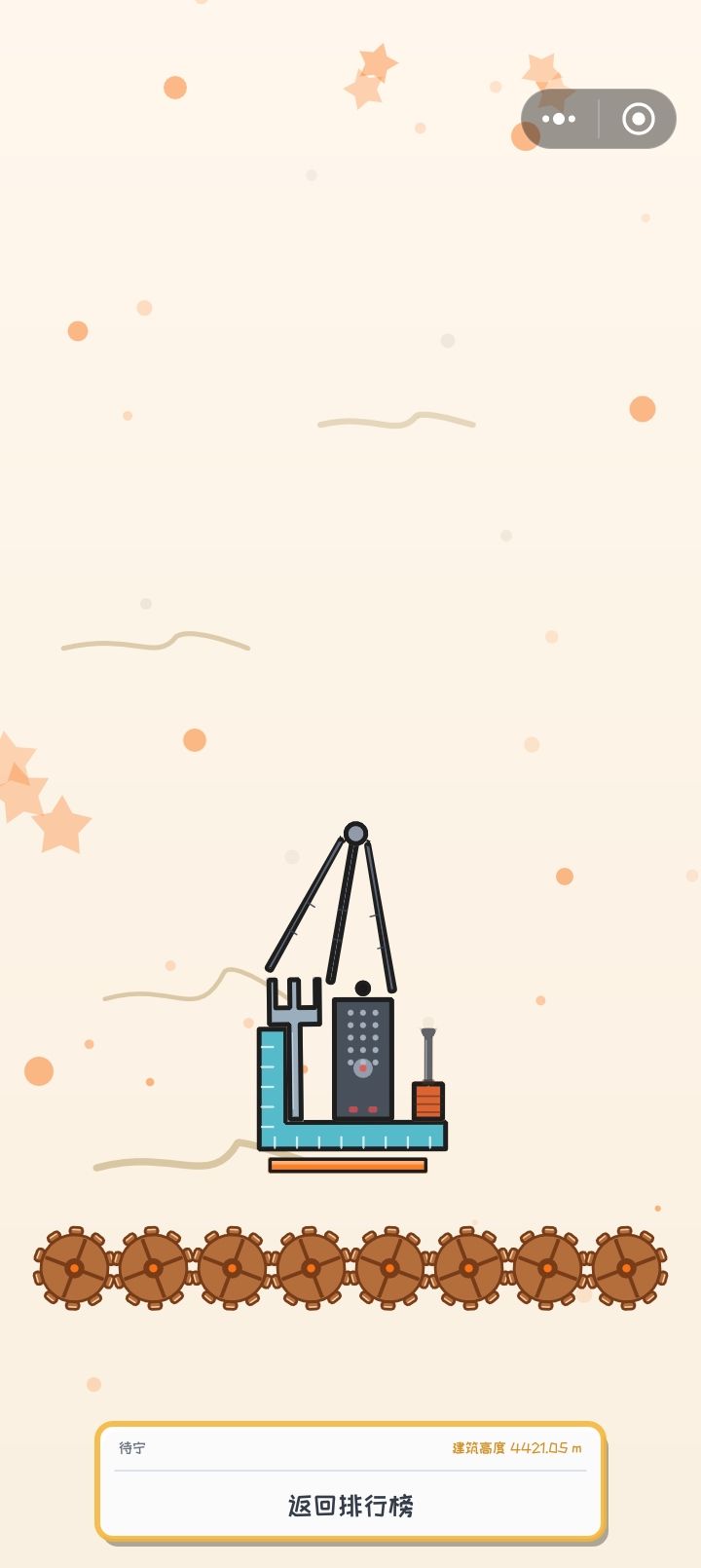The image size is (701, 1568).
Task: Tap 返回排行榜 to return to leaderboard
Action: tap(350, 1506)
